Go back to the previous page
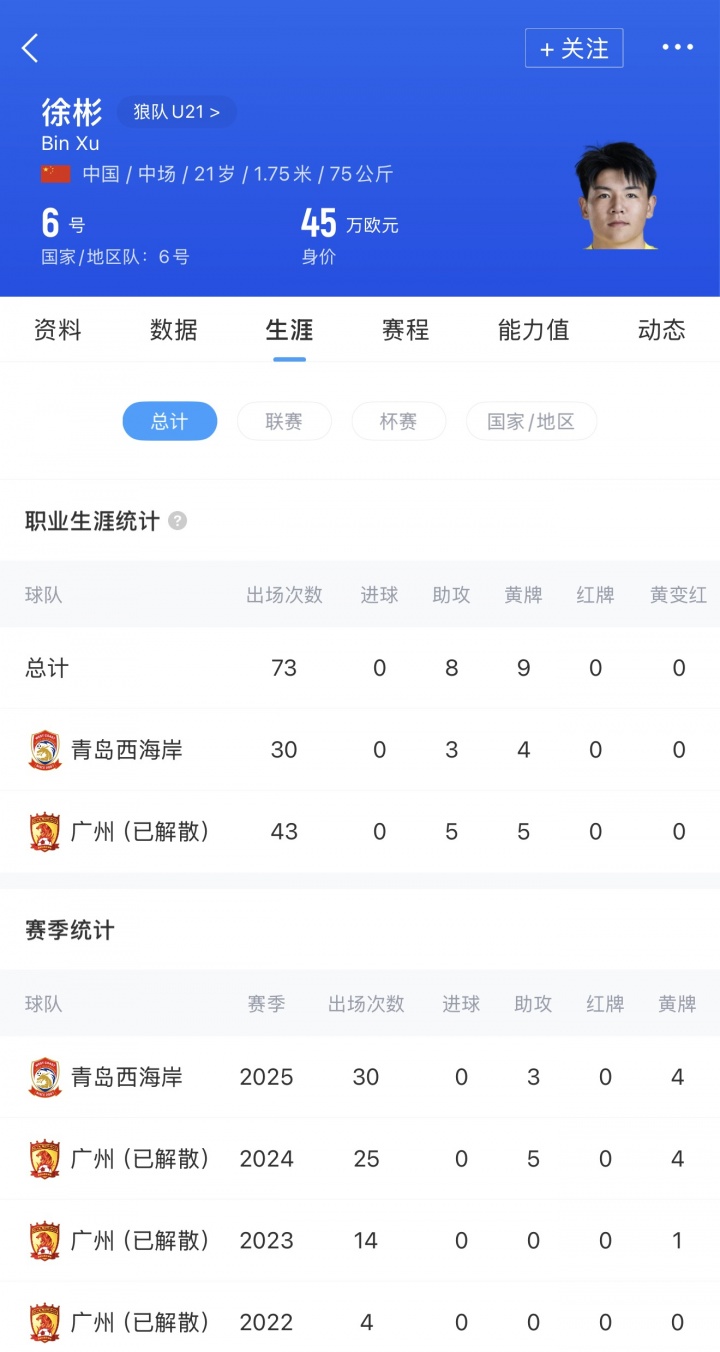Image resolution: width=720 pixels, height=1352 pixels. (30, 48)
